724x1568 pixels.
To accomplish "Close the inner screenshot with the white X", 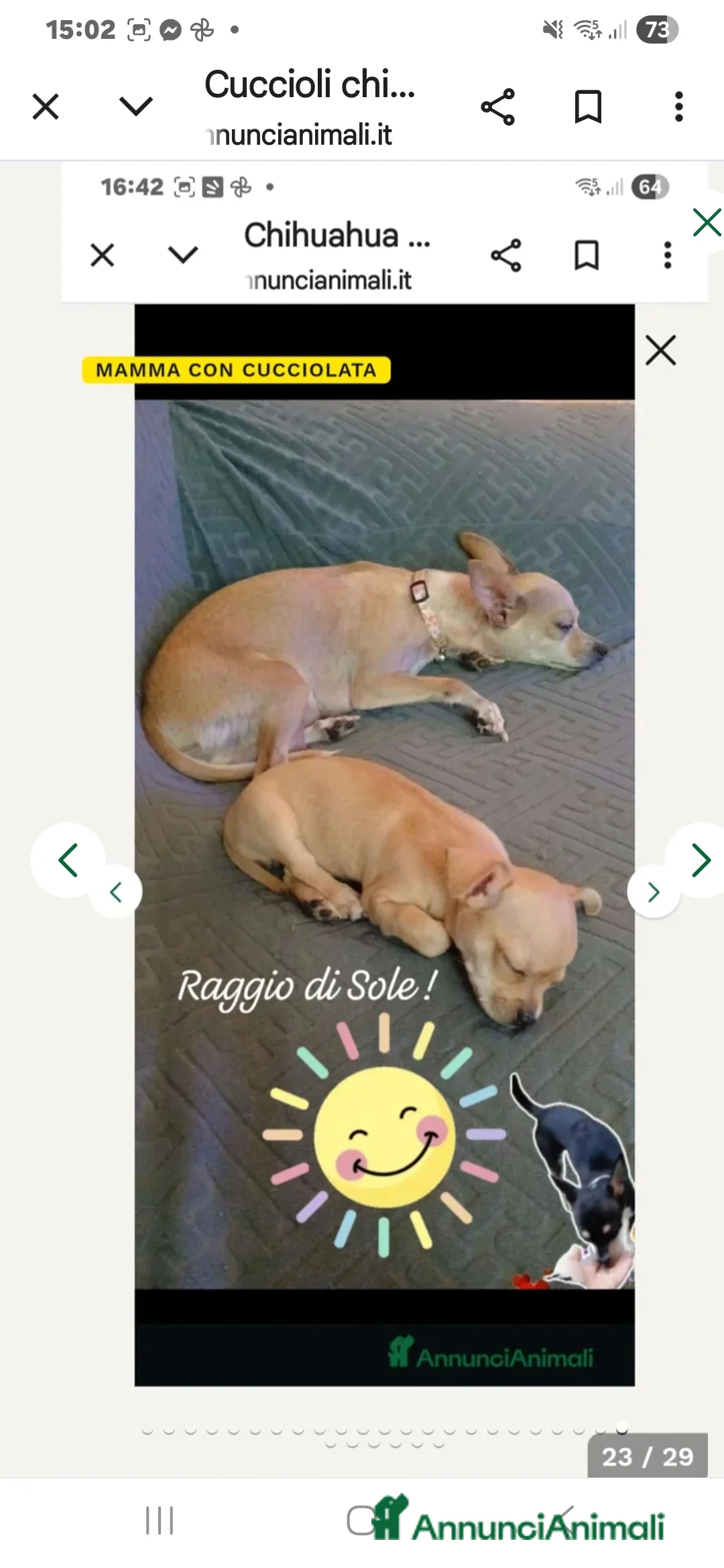I will pyautogui.click(x=660, y=350).
